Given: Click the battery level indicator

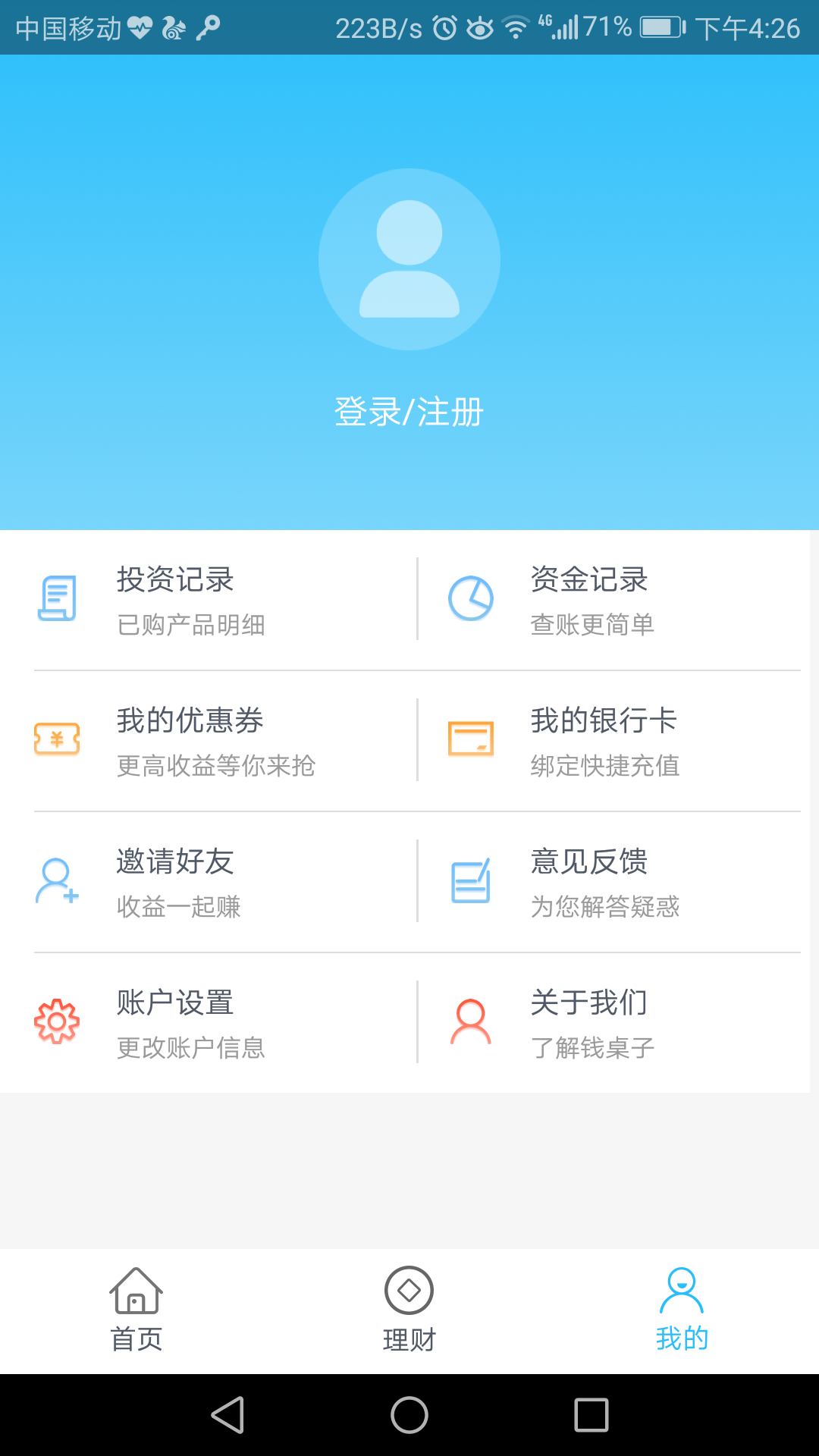Looking at the screenshot, I should (x=659, y=27).
